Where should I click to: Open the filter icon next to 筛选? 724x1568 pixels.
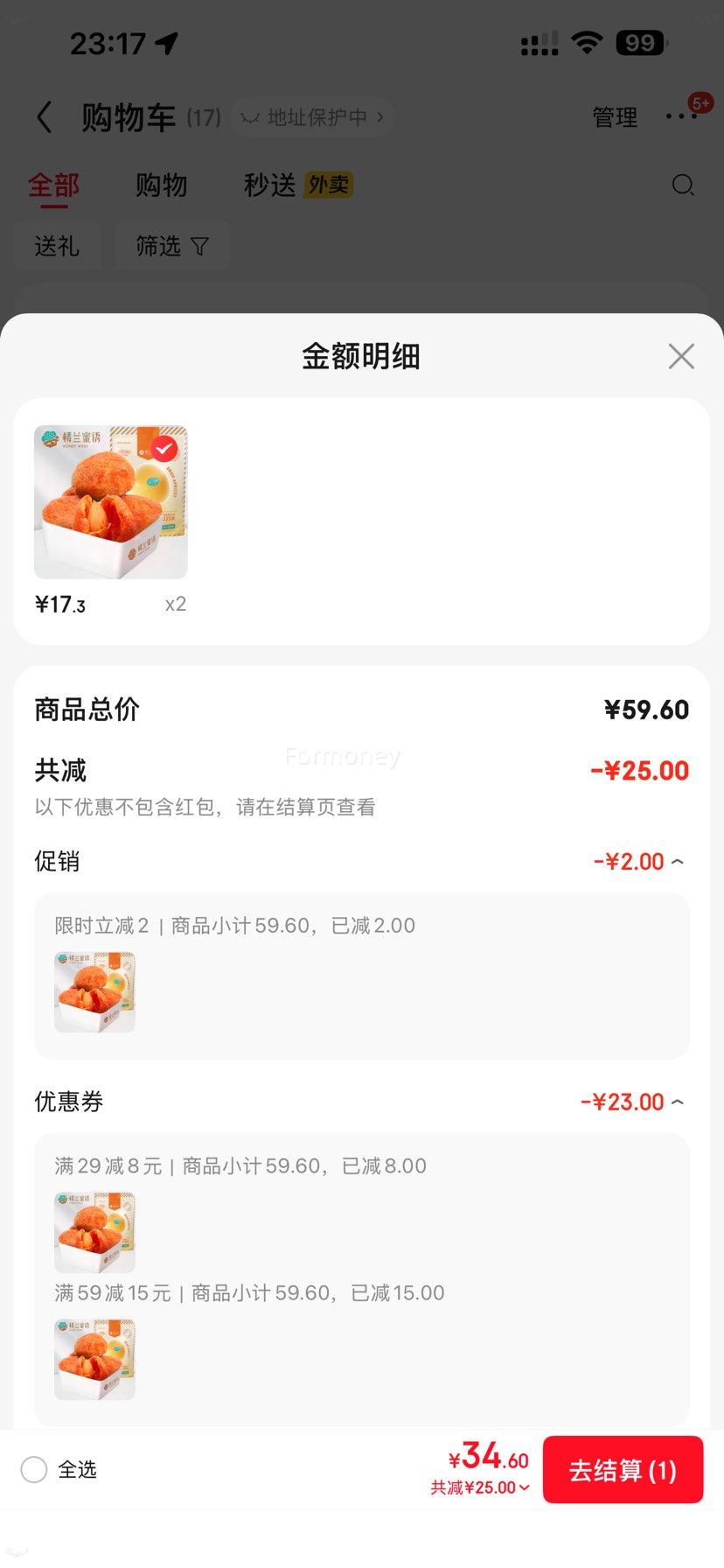pyautogui.click(x=199, y=246)
